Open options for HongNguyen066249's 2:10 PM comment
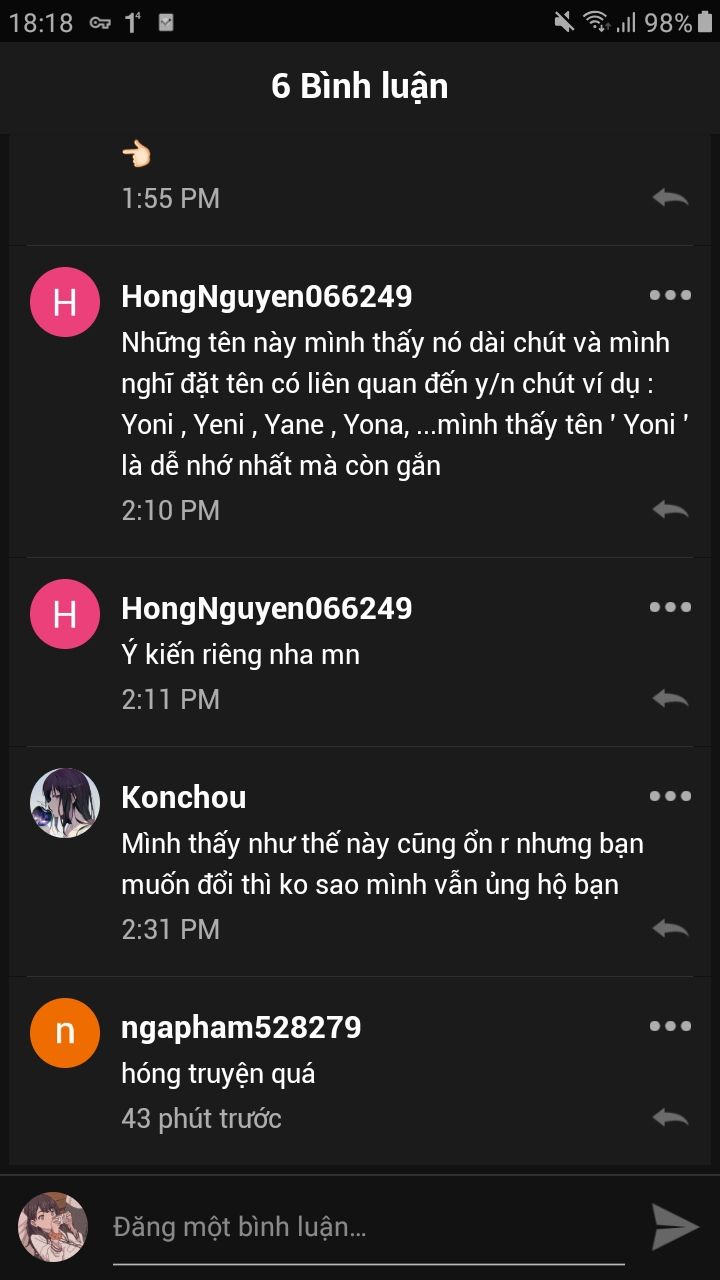Screen dimensions: 720x1280 pos(670,295)
